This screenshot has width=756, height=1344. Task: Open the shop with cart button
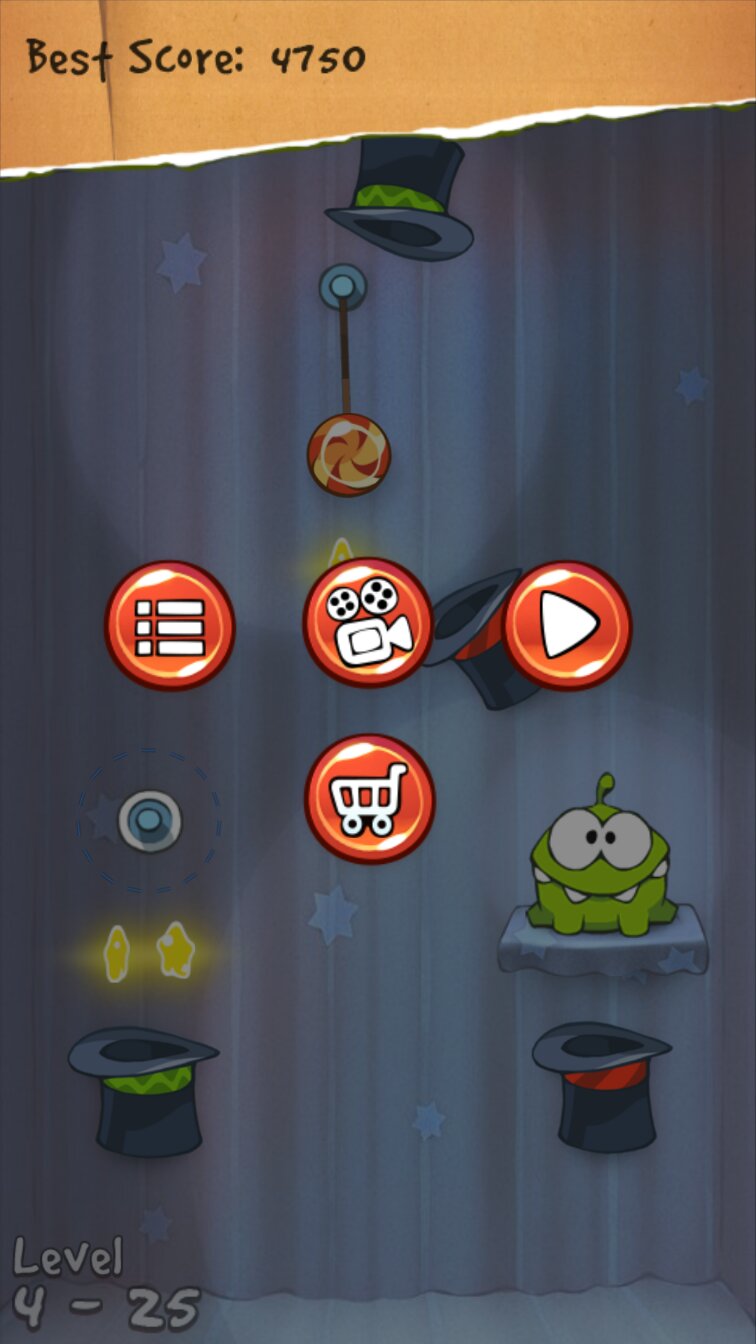[x=369, y=799]
